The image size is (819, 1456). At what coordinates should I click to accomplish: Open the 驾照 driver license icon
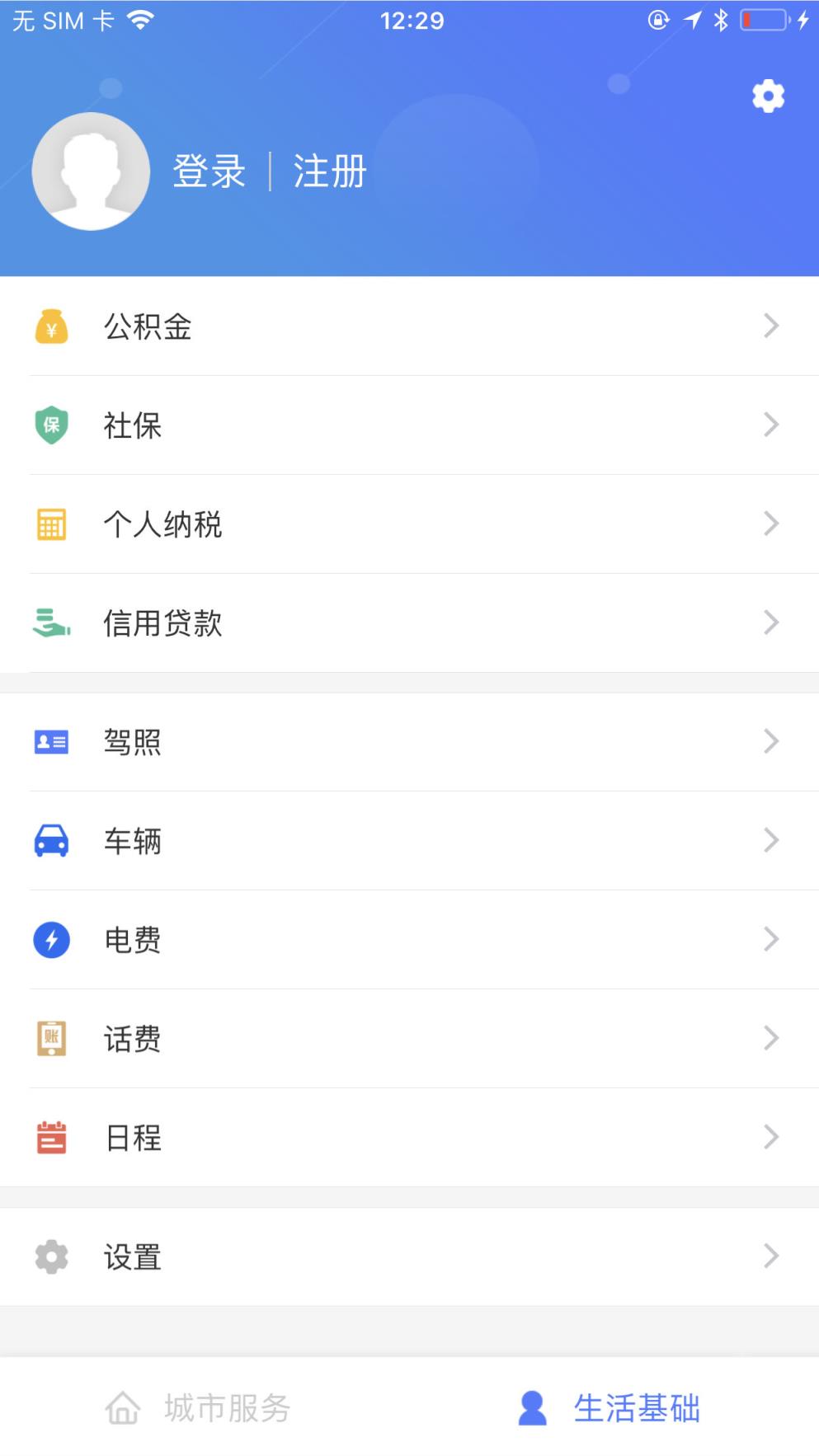point(51,742)
